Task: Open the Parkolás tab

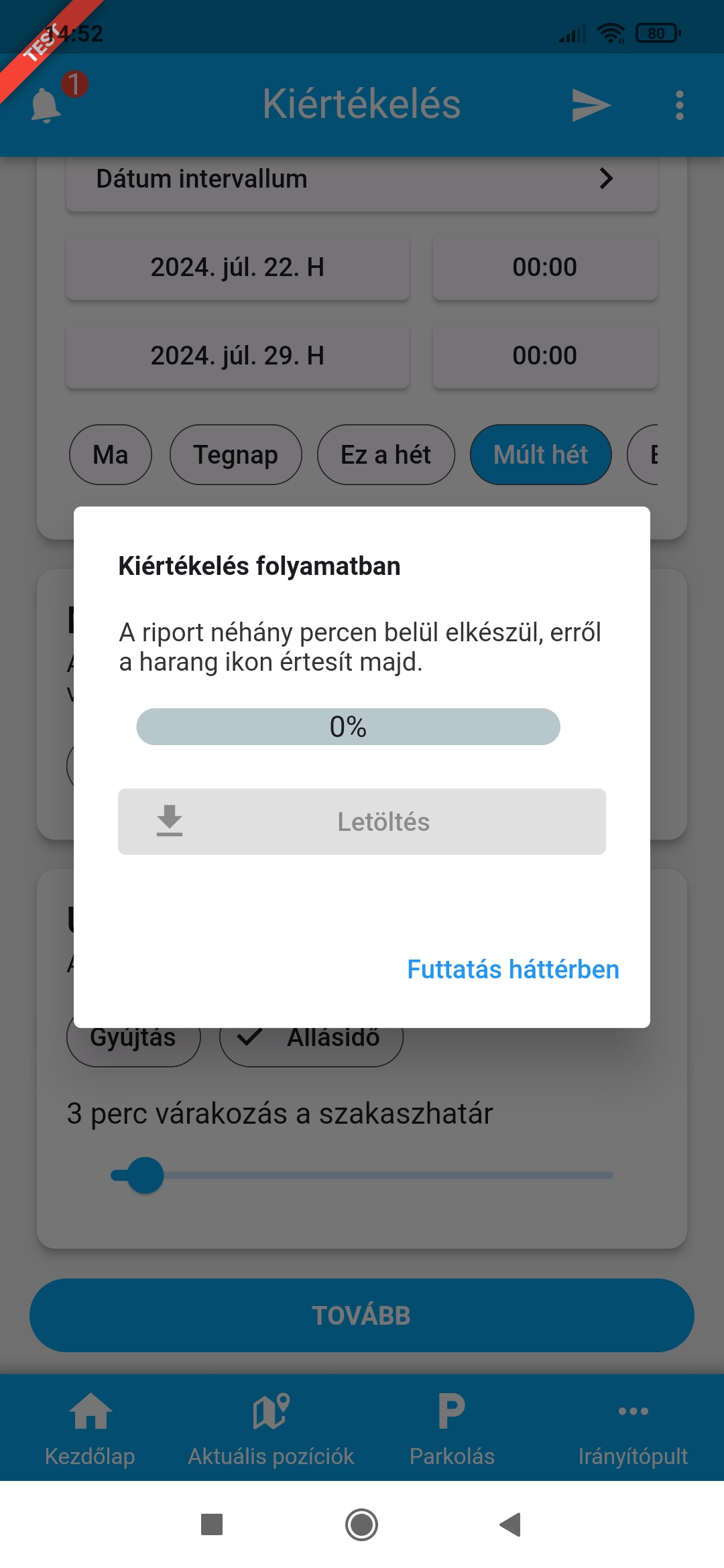Action: [x=452, y=1429]
